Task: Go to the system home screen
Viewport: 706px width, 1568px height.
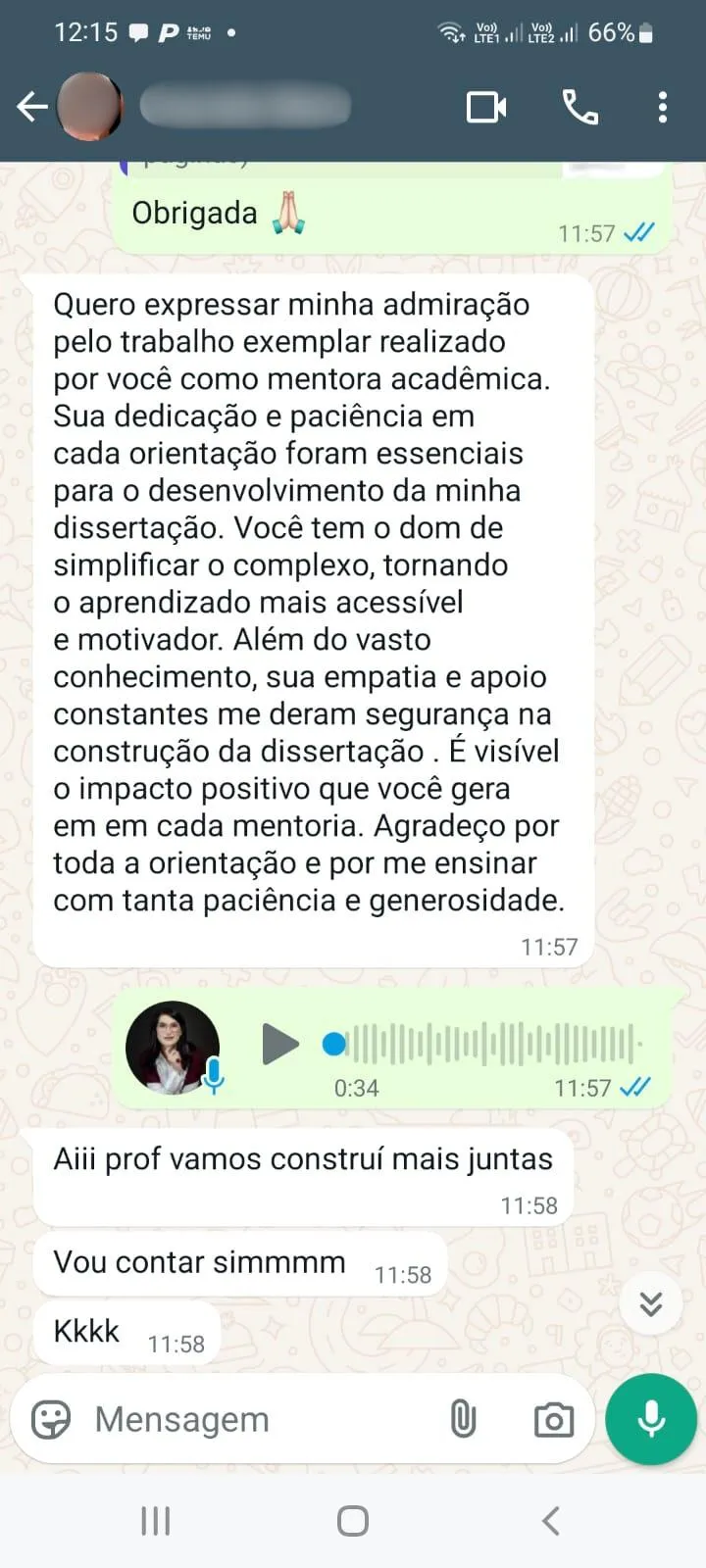Action: click(x=353, y=1521)
